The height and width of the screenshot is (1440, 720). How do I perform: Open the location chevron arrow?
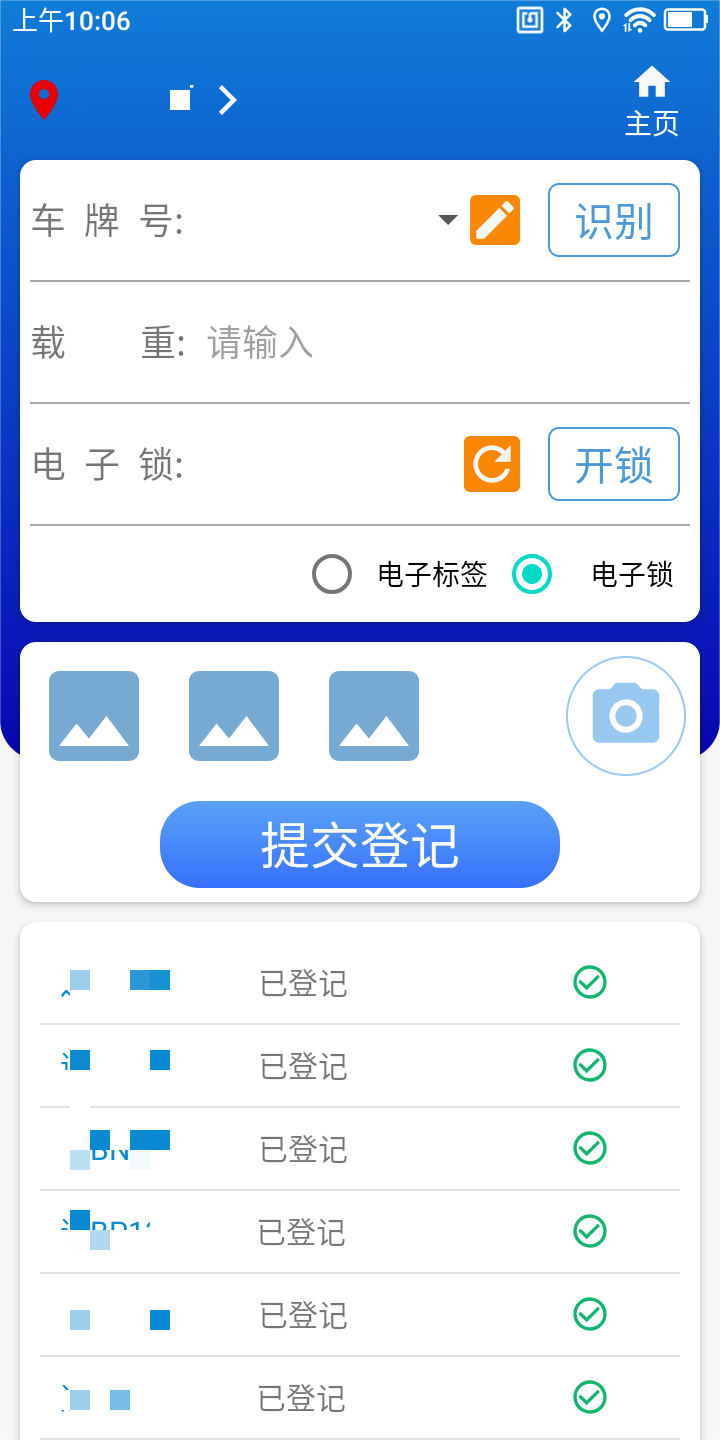click(228, 100)
